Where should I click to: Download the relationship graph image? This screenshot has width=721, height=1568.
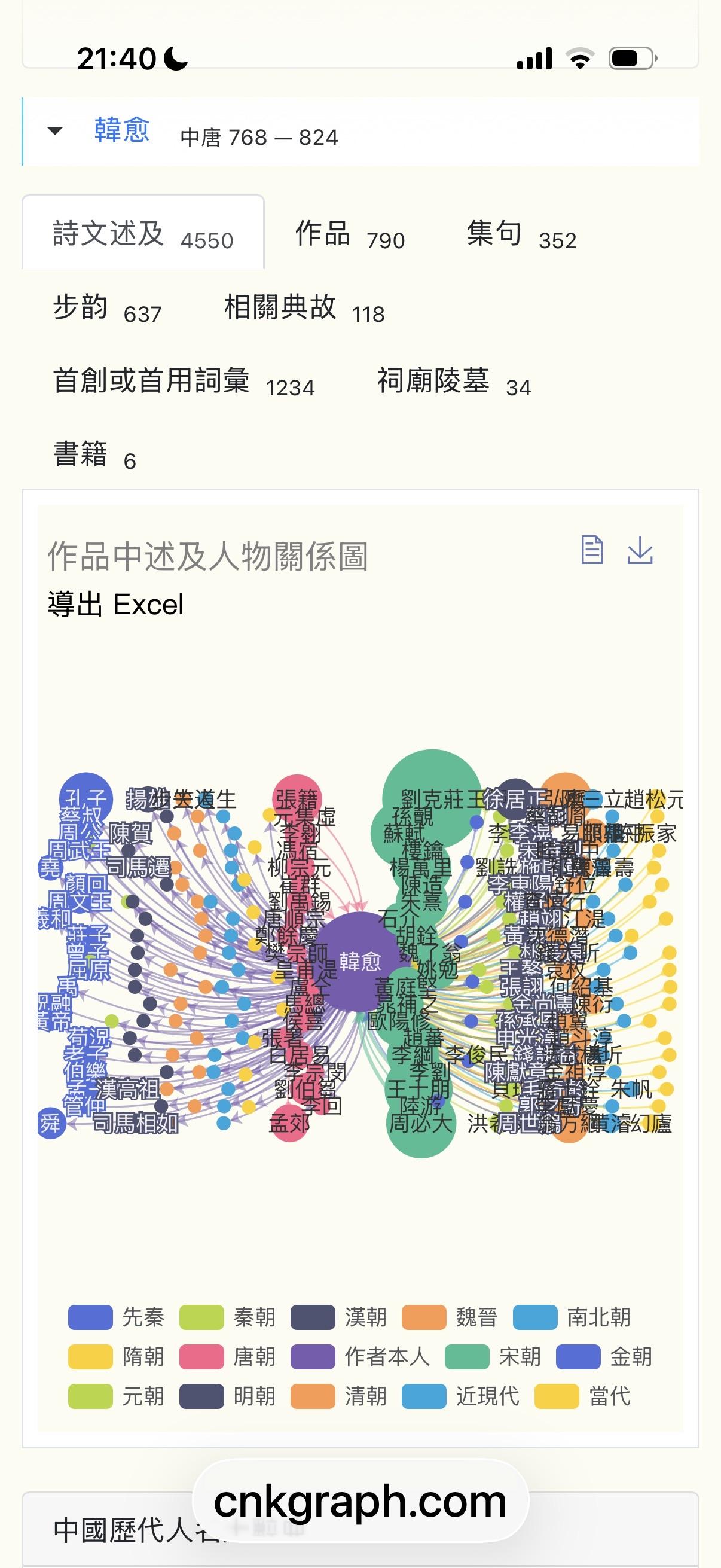pyautogui.click(x=640, y=550)
